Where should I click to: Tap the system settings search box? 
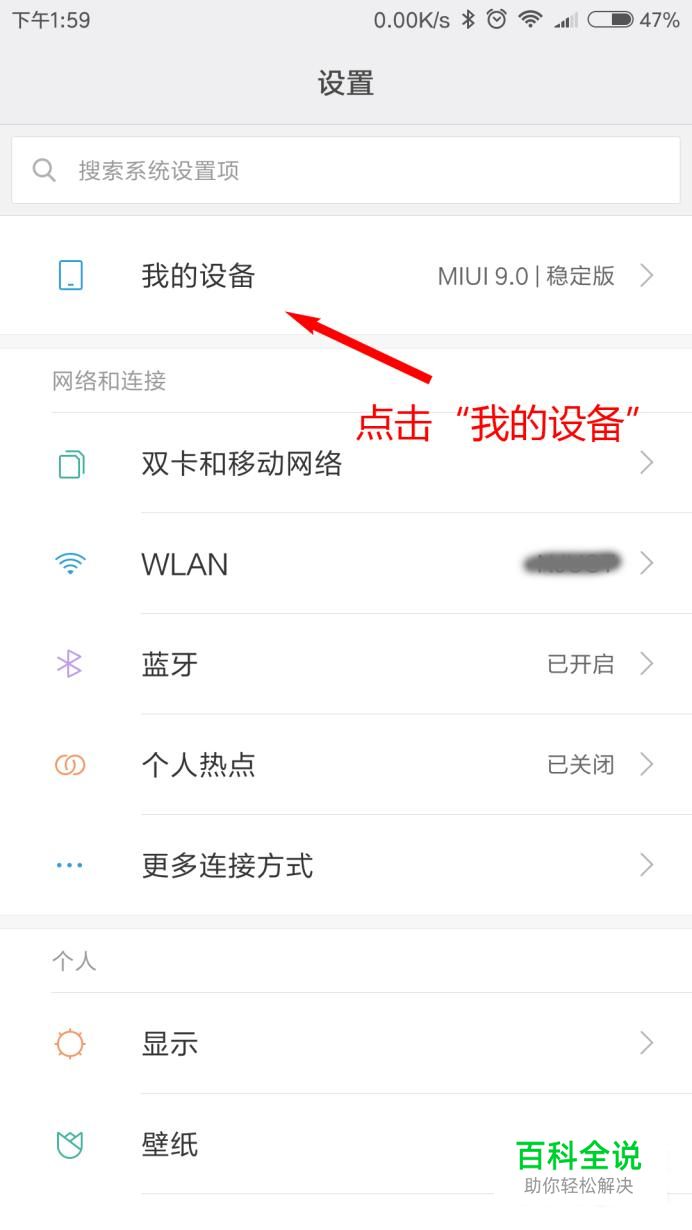click(345, 170)
